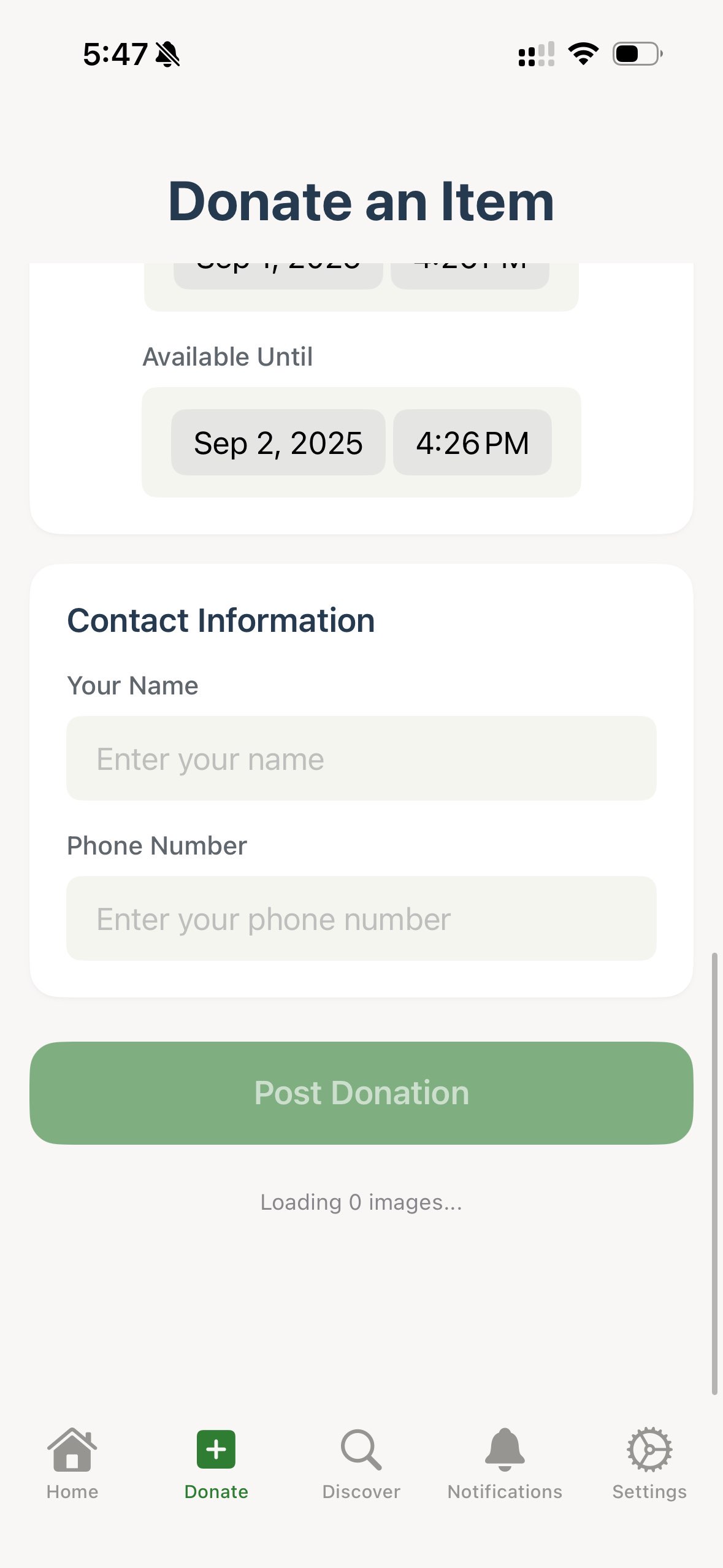Viewport: 723px width, 1568px height.
Task: Open the Notifications tab
Action: tap(505, 1463)
